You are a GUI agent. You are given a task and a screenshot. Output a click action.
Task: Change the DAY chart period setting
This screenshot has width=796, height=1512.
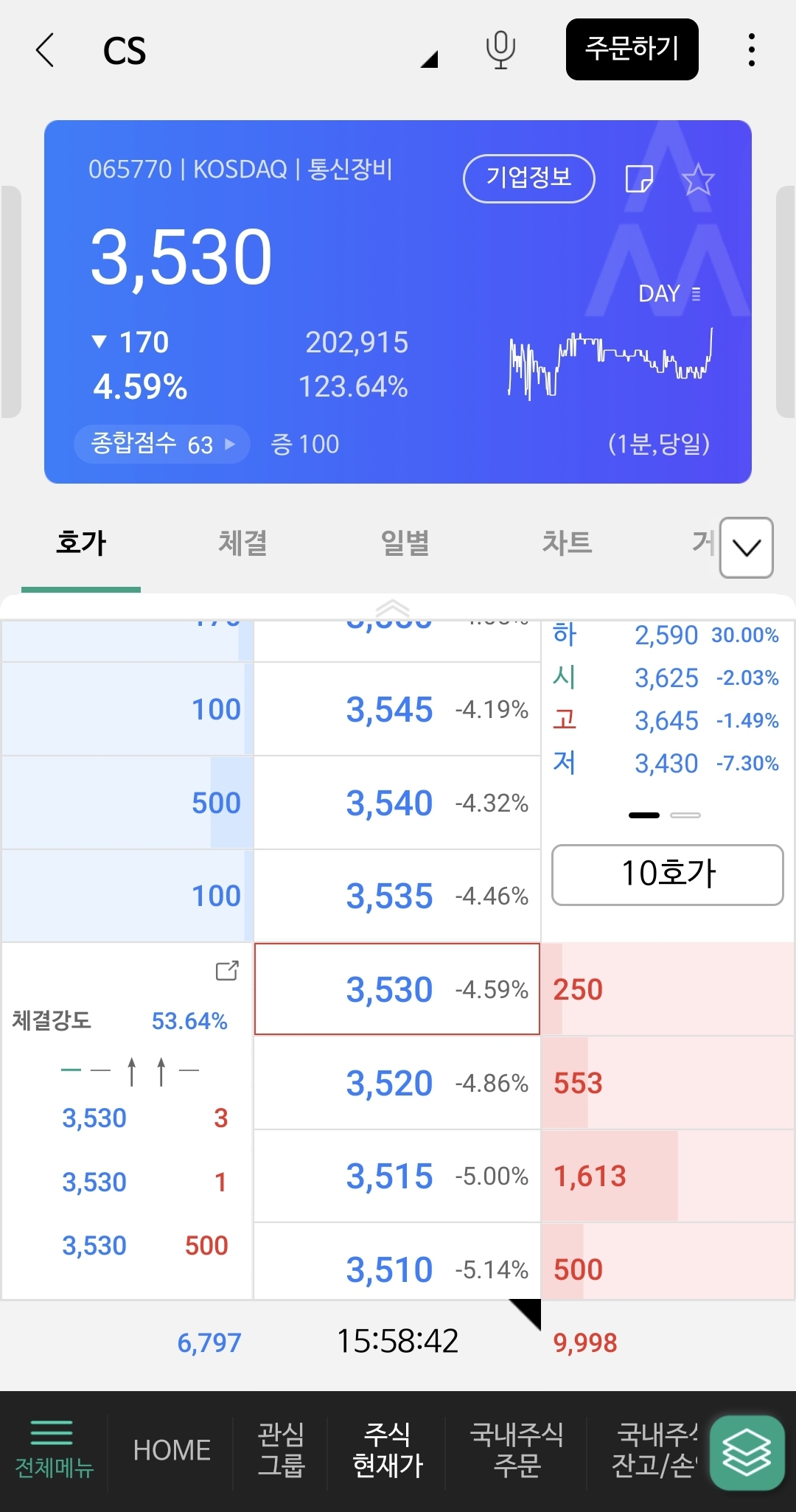tap(668, 293)
